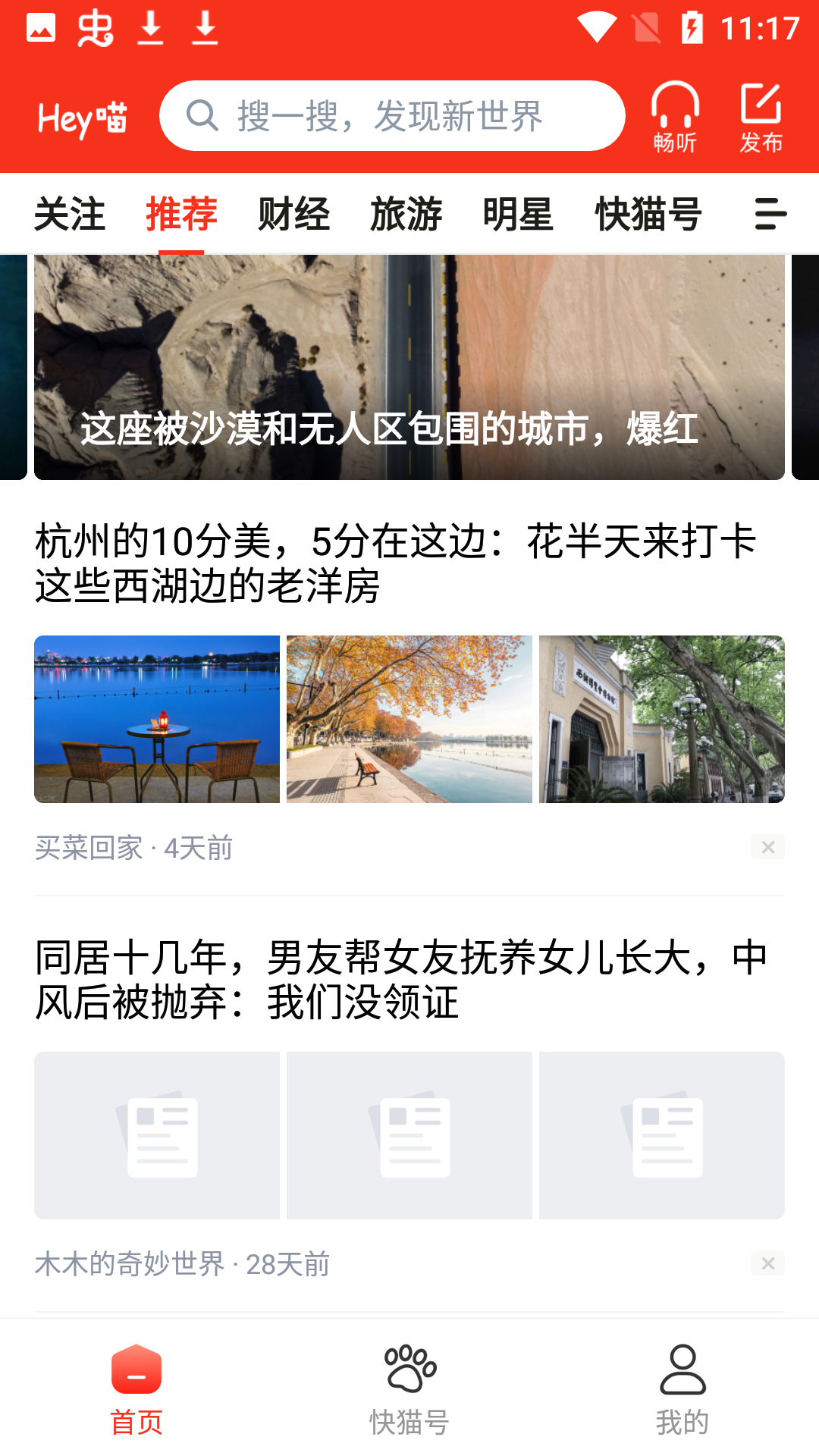This screenshot has width=819, height=1456.
Task: Dismiss the article from 木木的奇妙世界
Action: [767, 1263]
